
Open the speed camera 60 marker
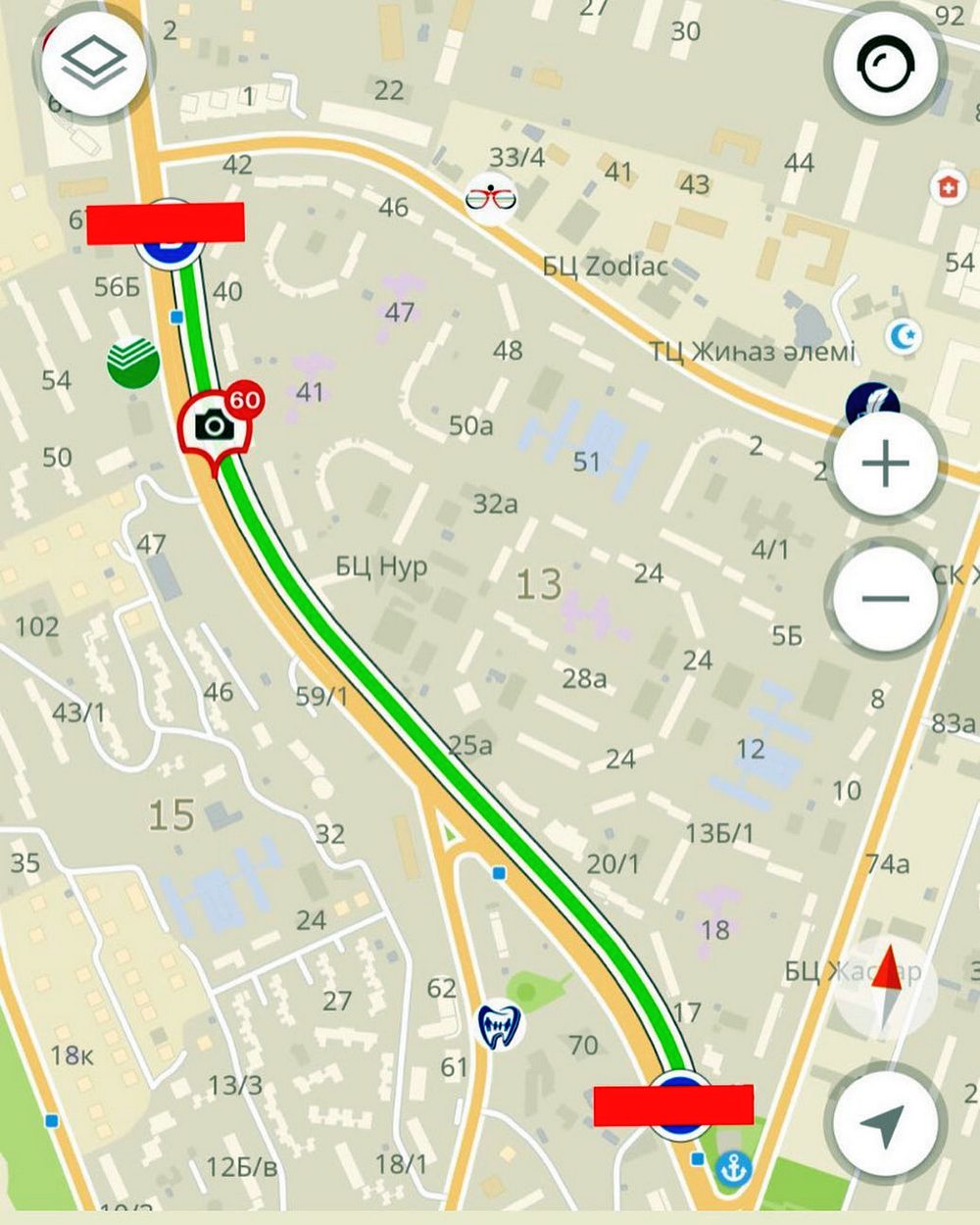tap(216, 423)
